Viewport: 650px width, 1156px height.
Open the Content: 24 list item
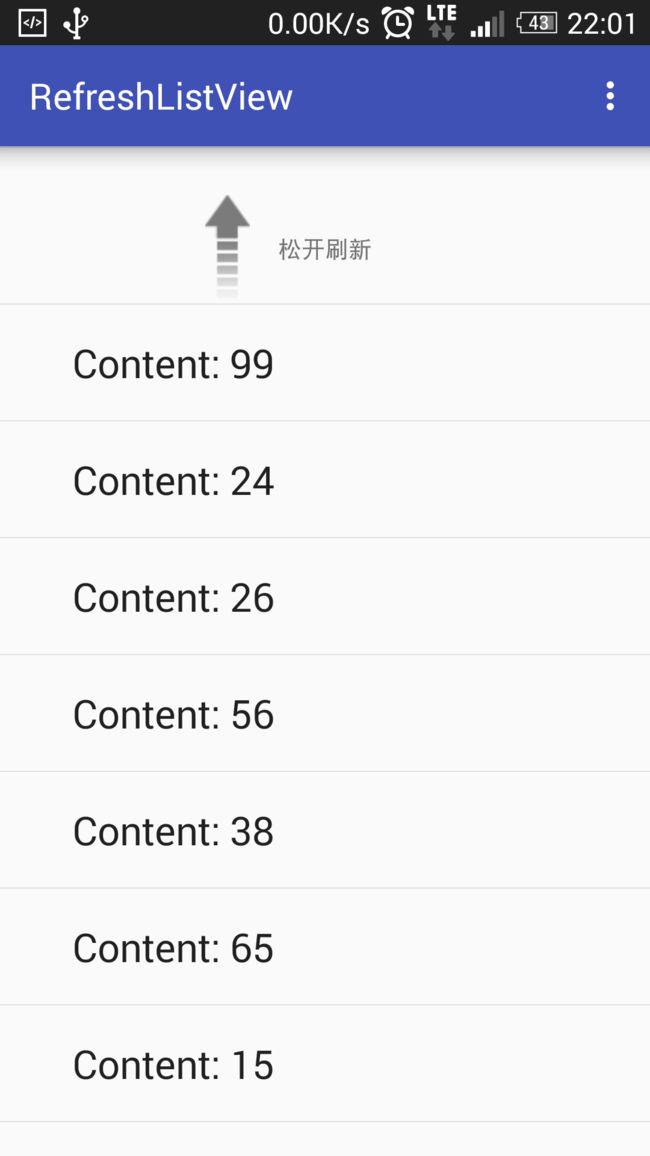point(325,480)
